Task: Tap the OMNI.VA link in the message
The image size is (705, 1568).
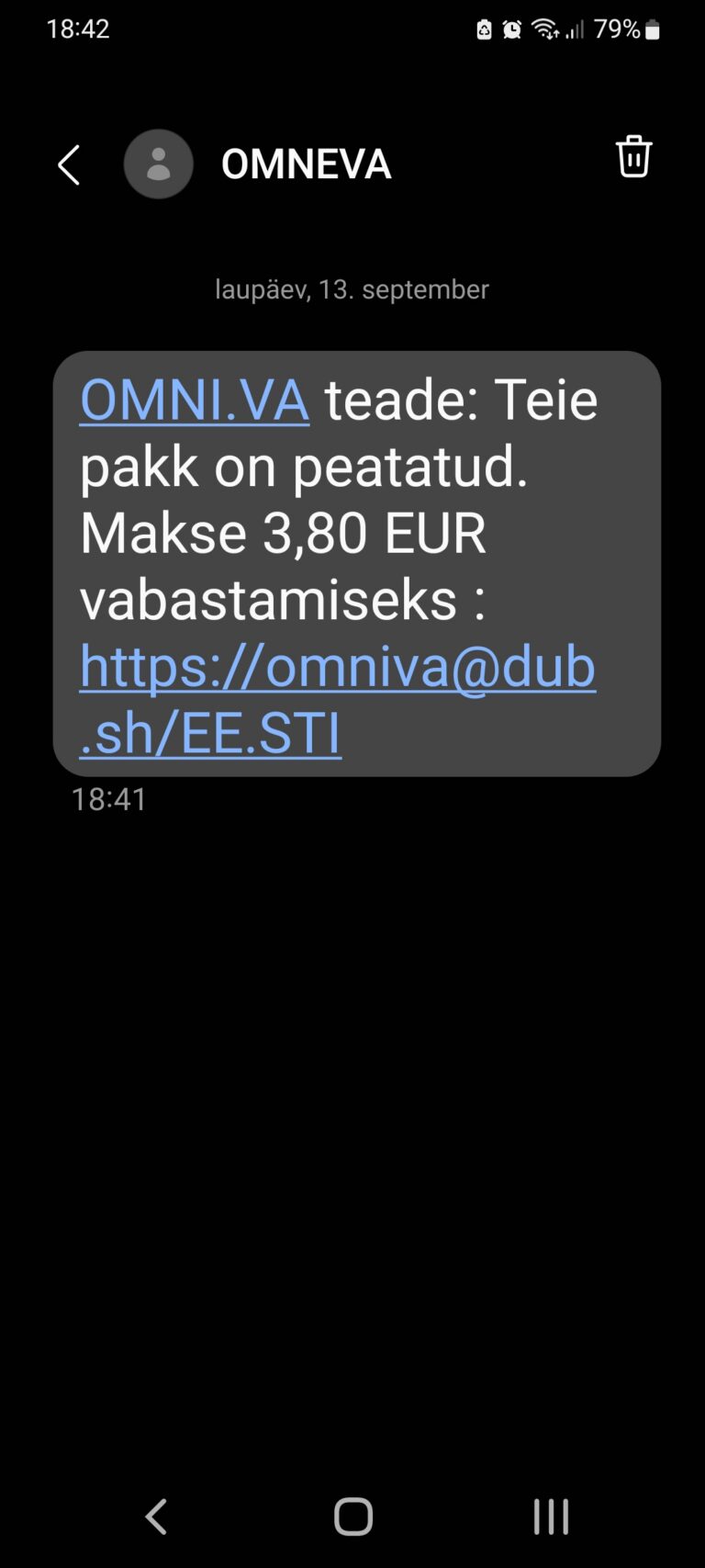Action: click(195, 400)
